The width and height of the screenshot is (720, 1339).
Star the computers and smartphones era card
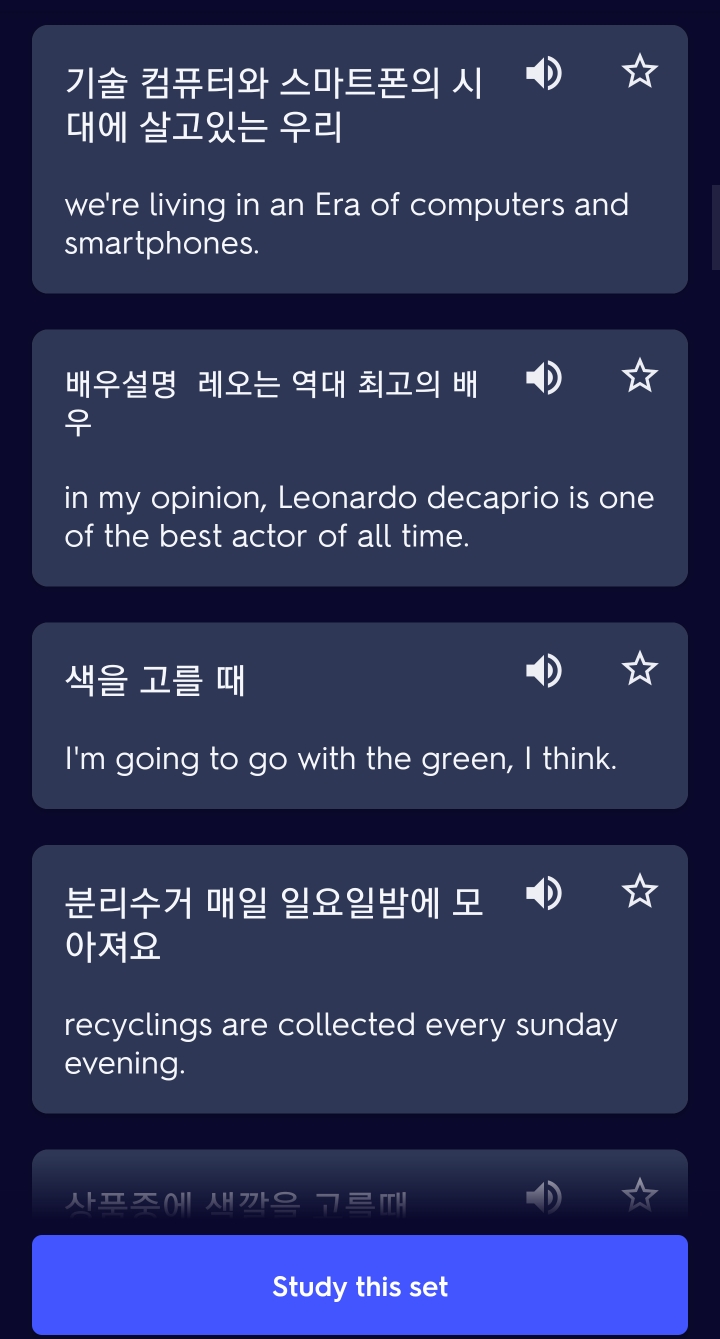[x=640, y=72]
